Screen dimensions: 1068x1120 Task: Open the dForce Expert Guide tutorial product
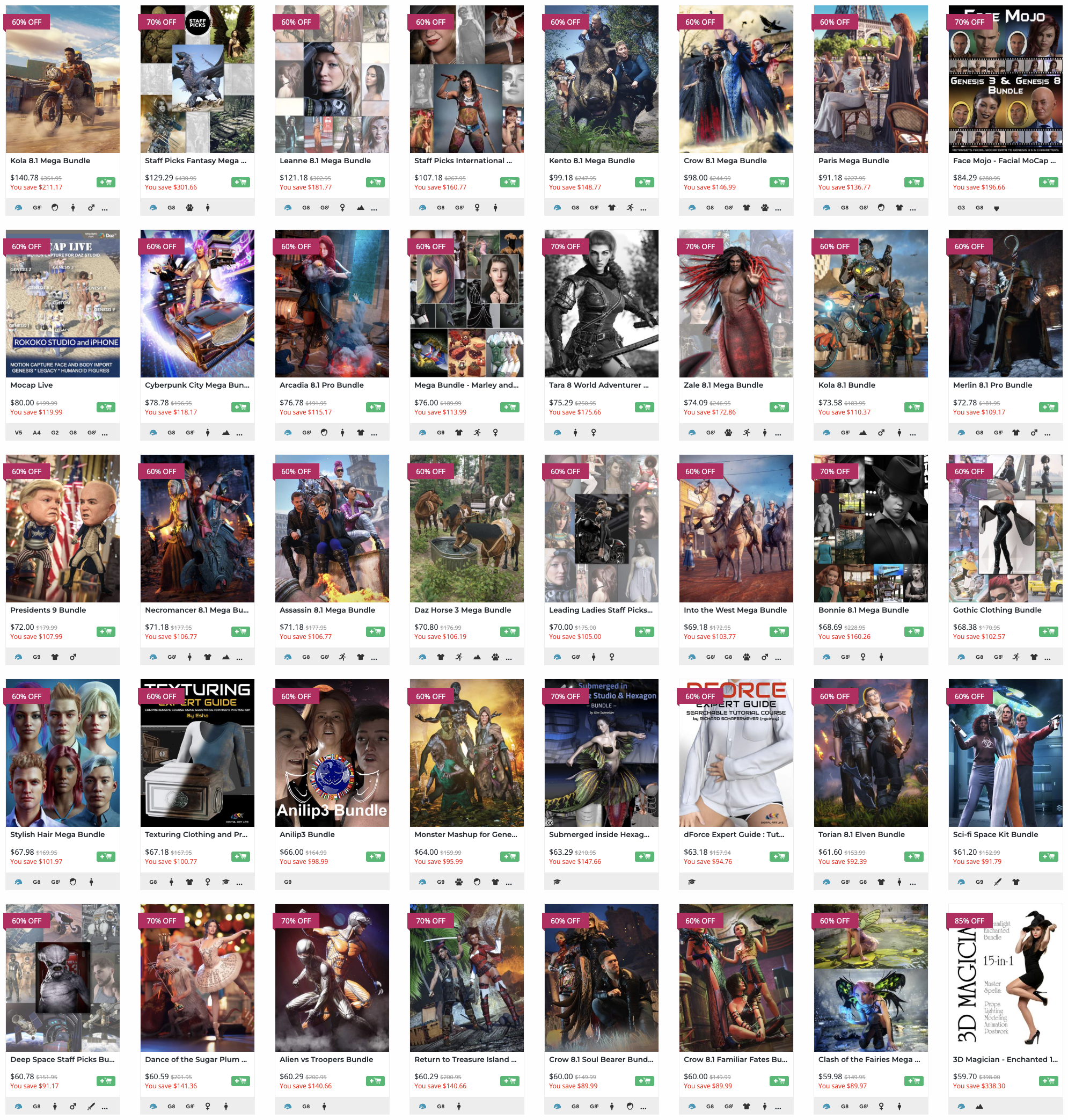736,753
